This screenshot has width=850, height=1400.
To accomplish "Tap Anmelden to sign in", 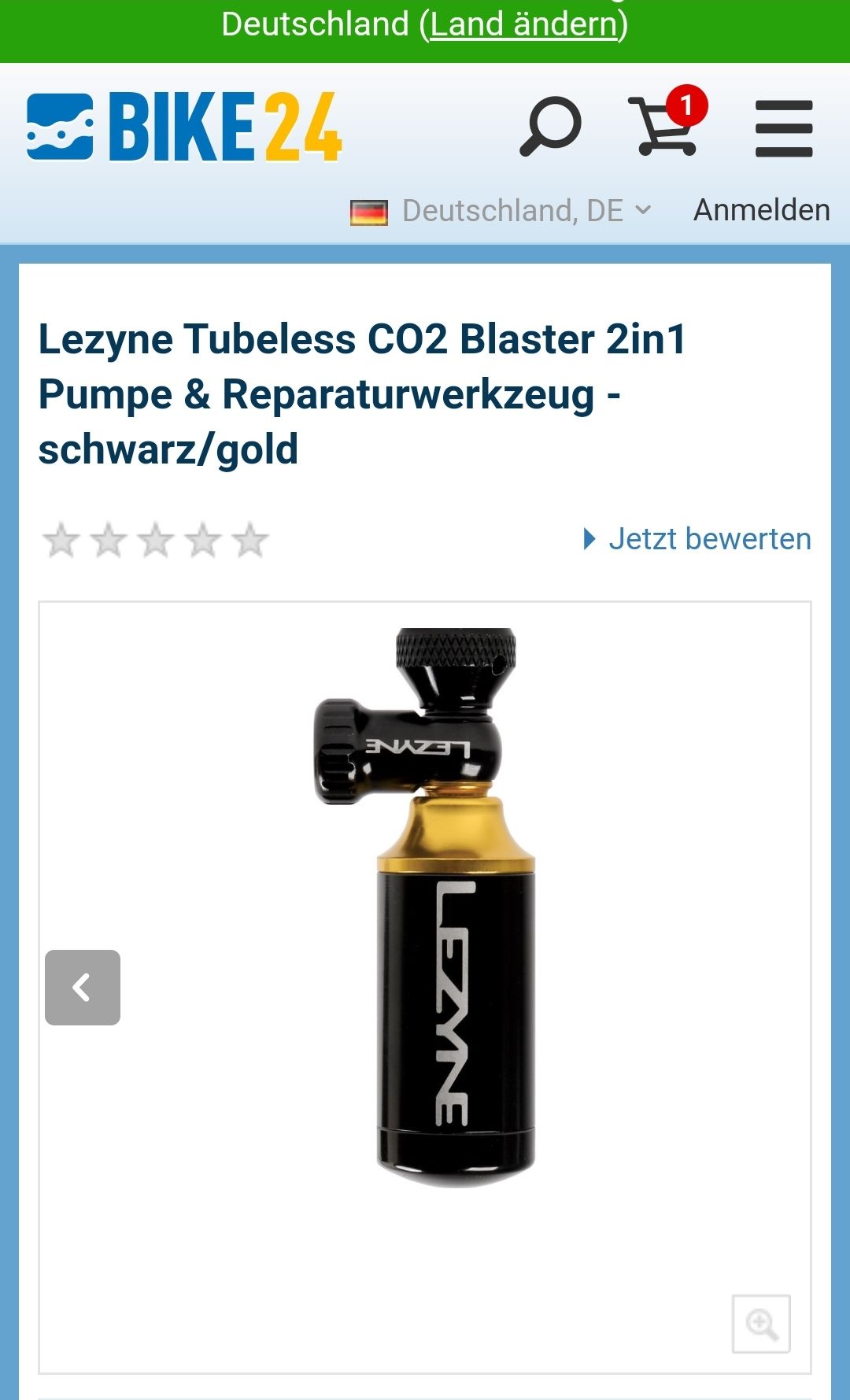I will [x=761, y=211].
